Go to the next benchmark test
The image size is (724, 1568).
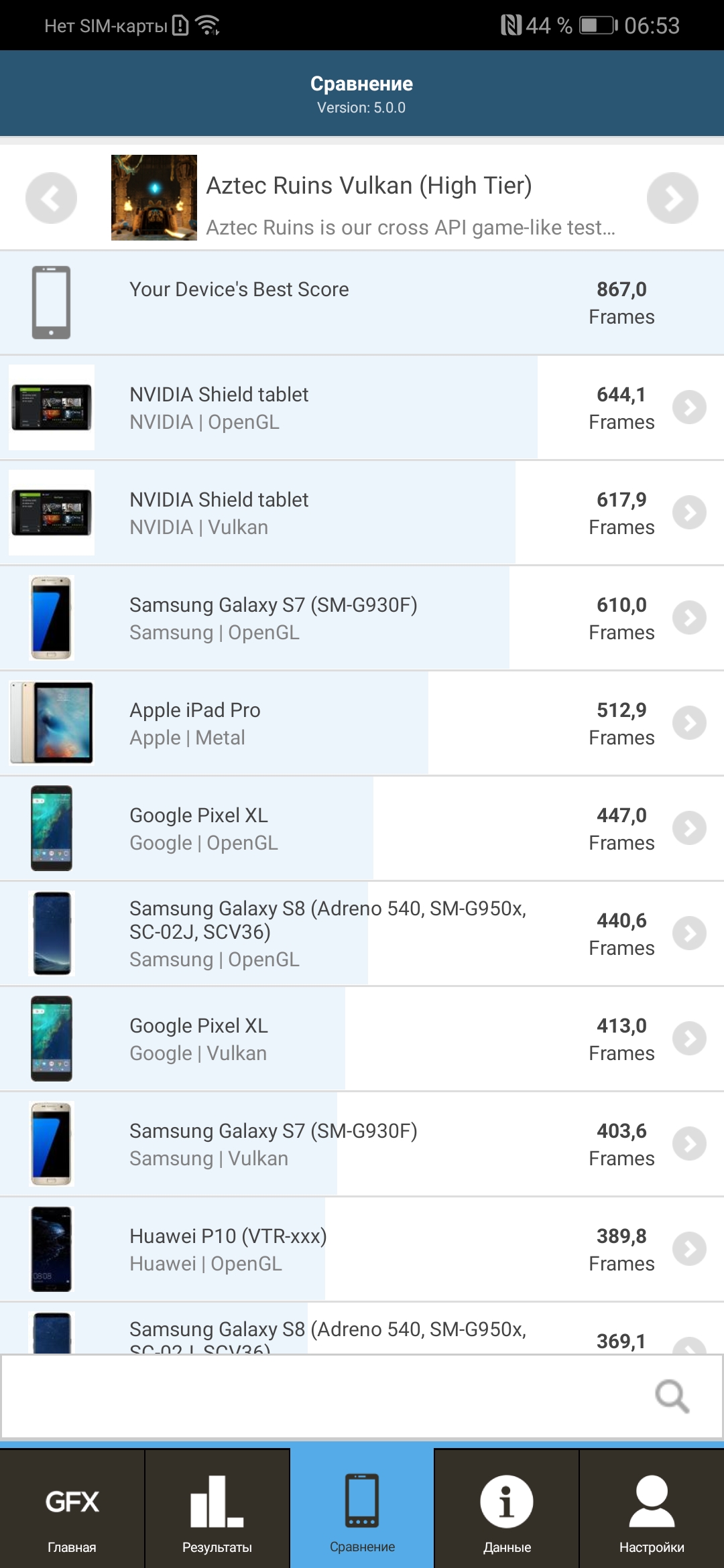coord(672,198)
